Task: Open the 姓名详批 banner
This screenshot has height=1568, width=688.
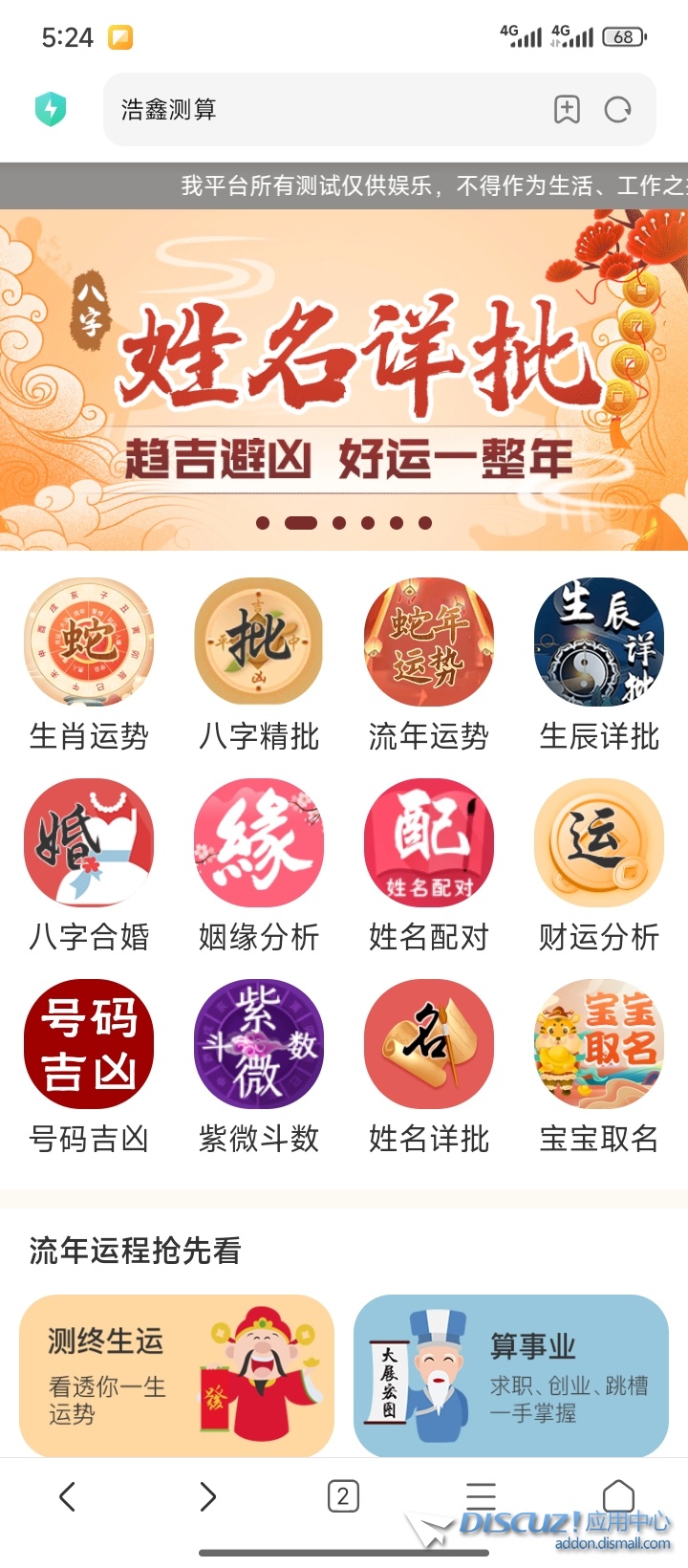Action: tap(344, 381)
